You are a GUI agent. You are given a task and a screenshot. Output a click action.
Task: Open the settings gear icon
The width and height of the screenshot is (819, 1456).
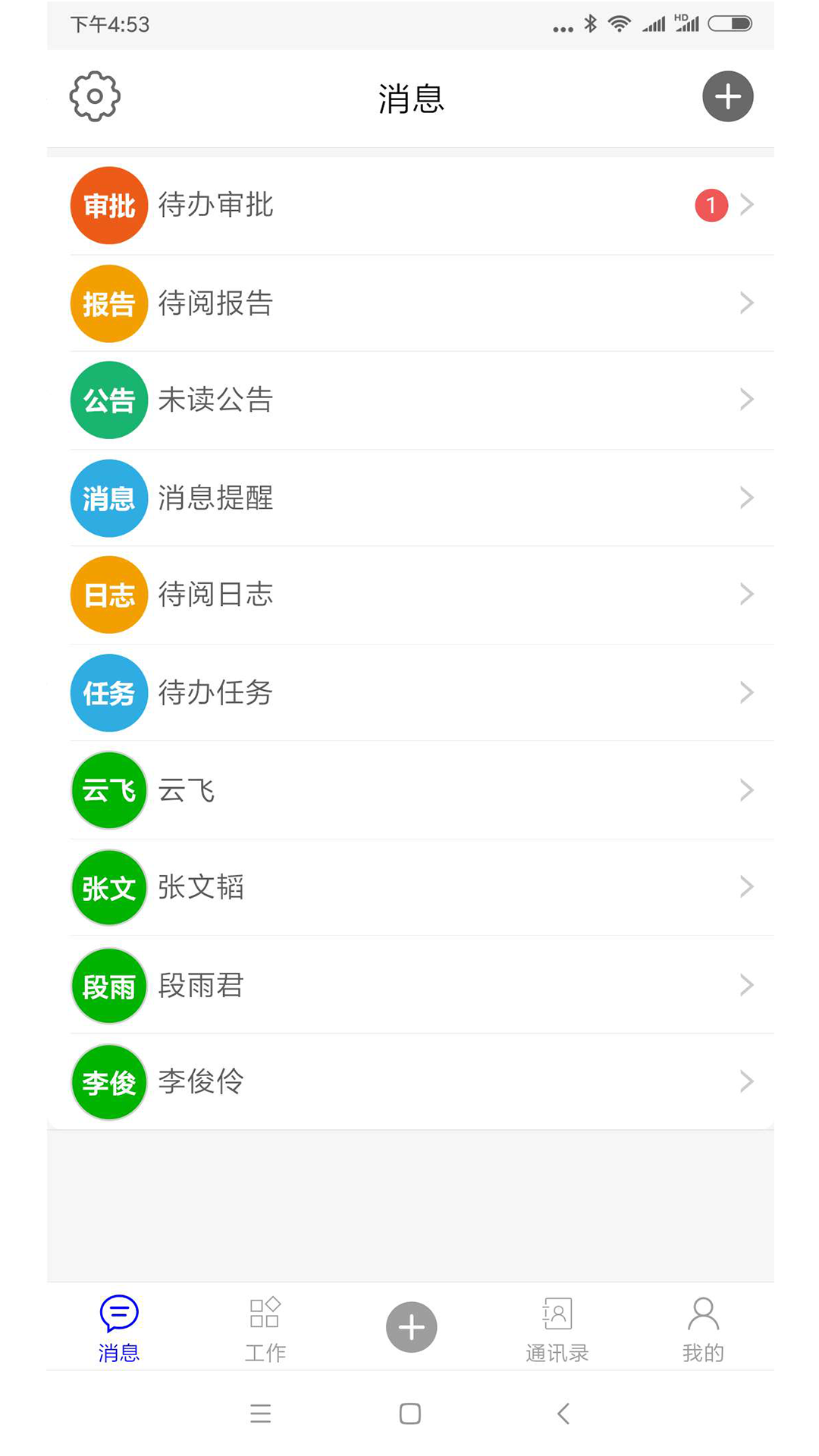(x=95, y=97)
